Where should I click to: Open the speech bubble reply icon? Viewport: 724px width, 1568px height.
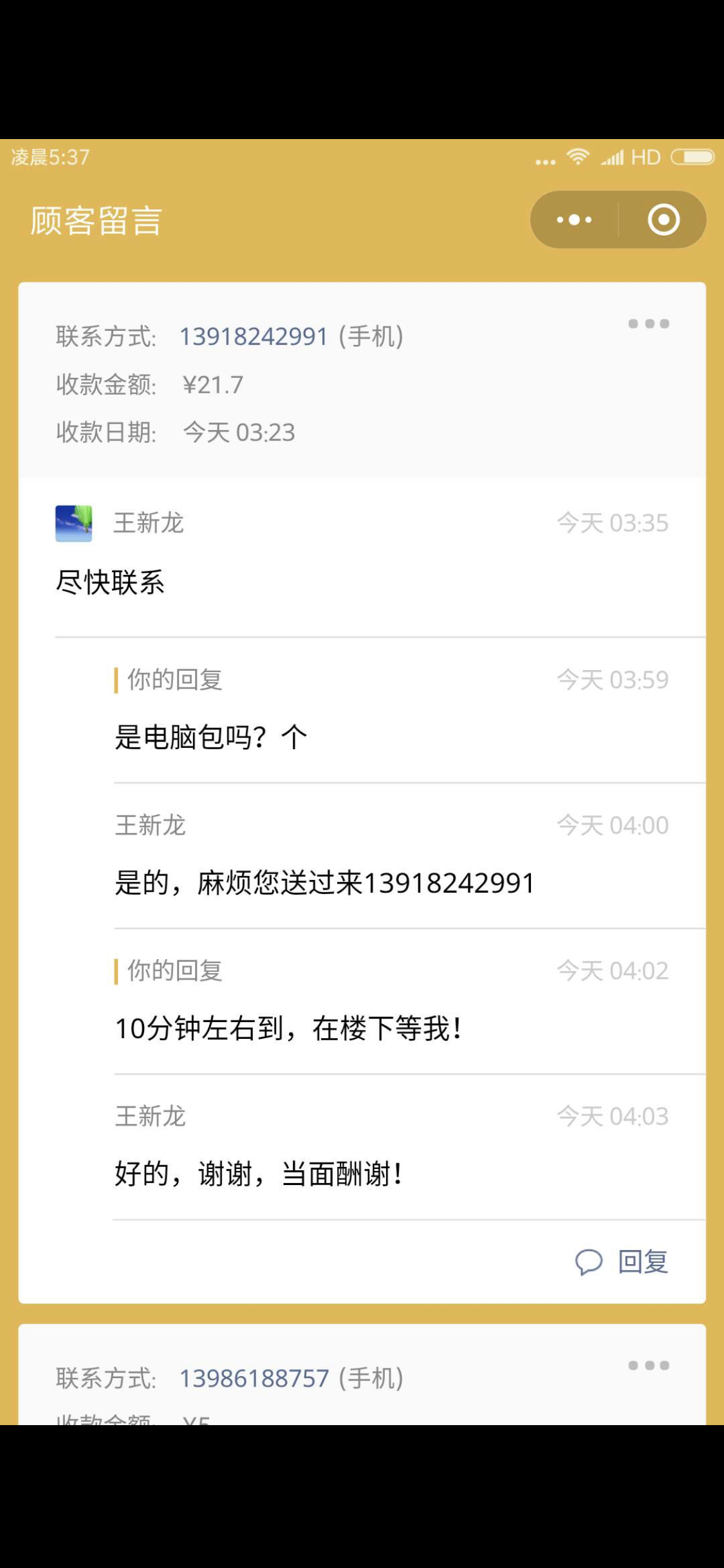coord(588,1263)
